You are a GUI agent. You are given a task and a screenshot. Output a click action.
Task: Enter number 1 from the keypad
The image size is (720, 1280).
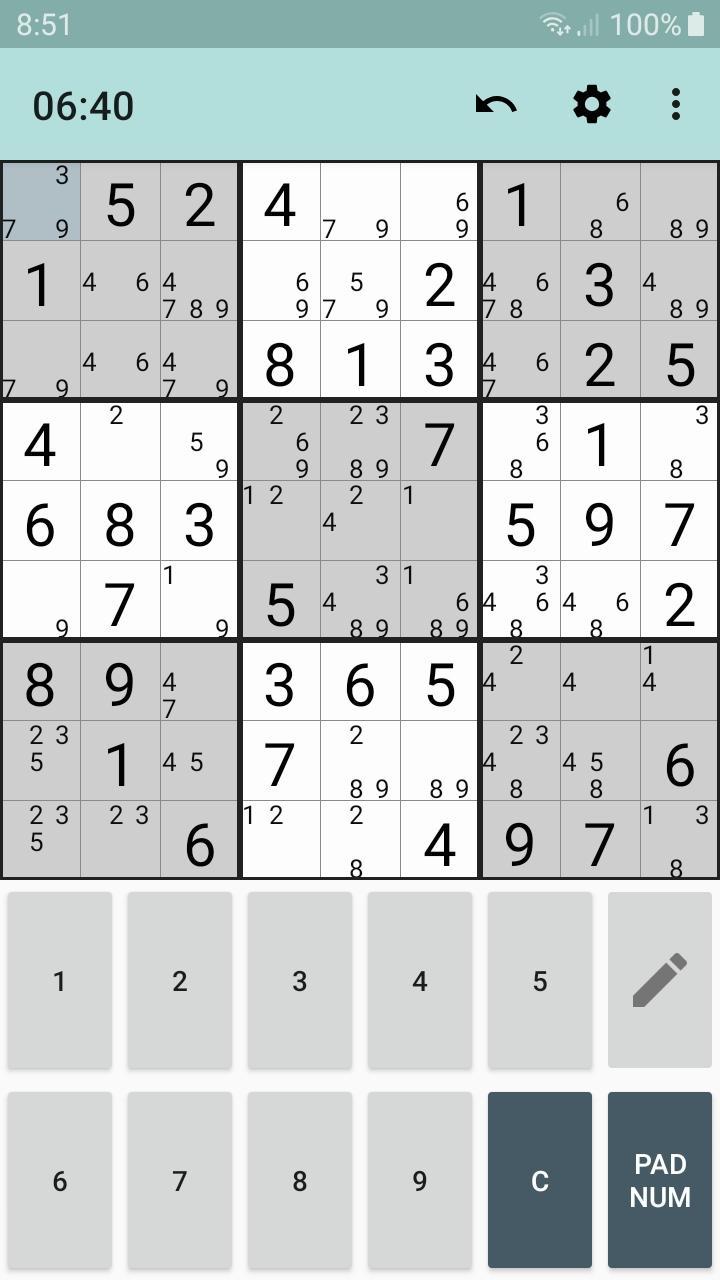(x=60, y=981)
